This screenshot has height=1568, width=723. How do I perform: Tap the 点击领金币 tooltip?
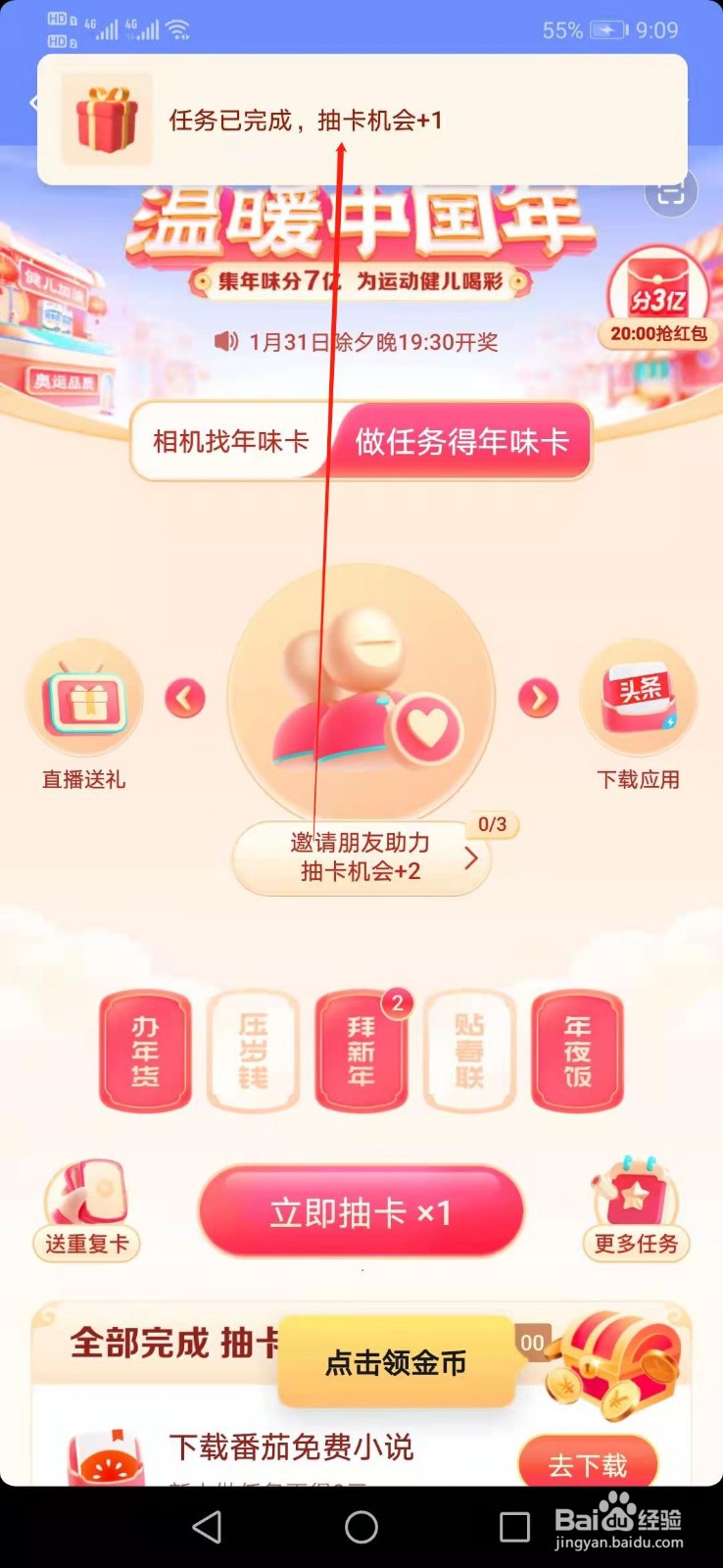tap(396, 1361)
